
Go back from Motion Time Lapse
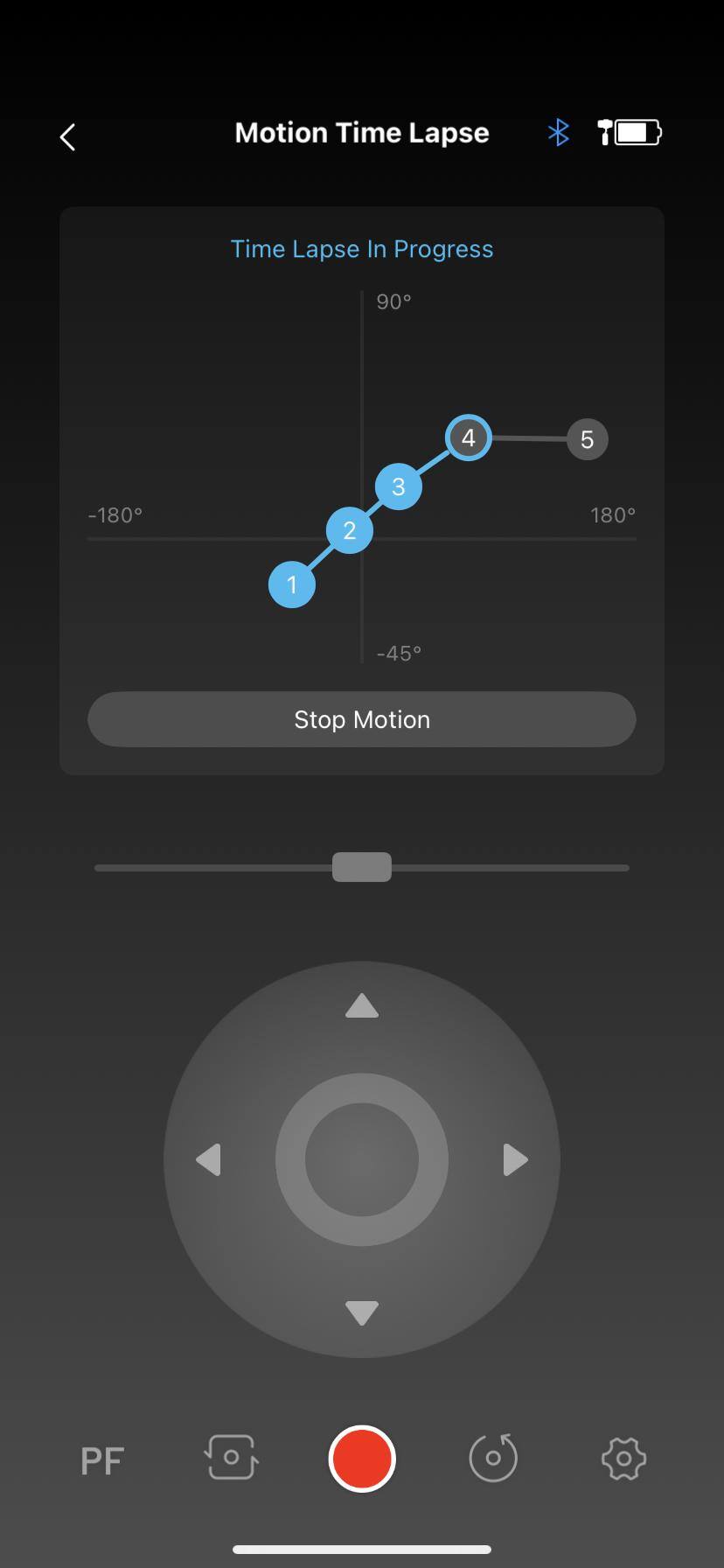point(67,136)
